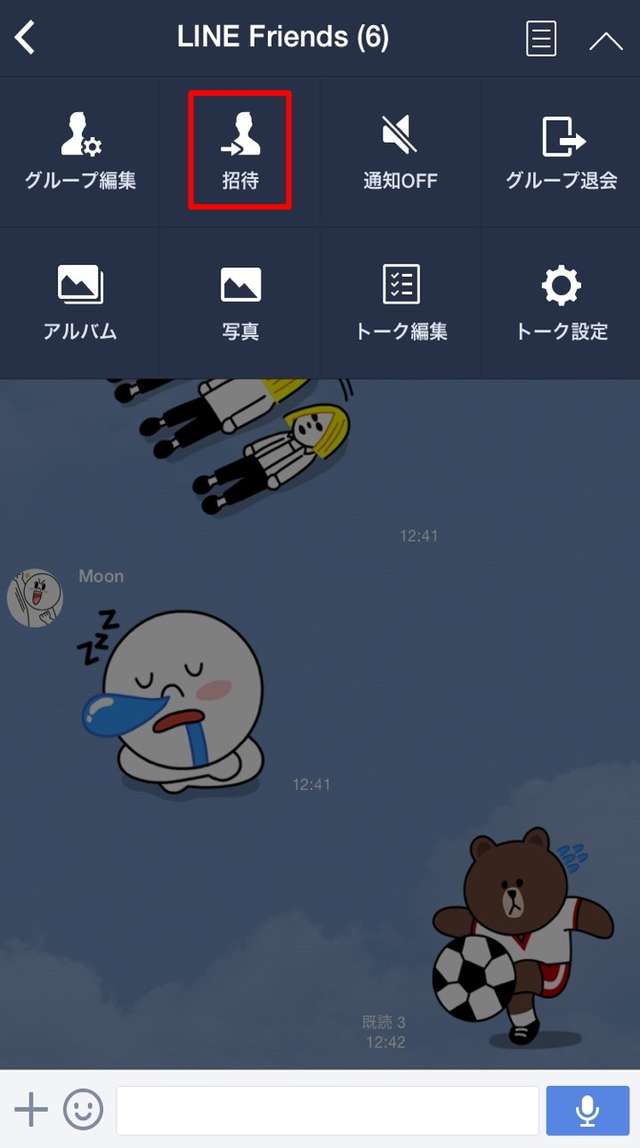
Task: Open アルバム albums
Action: point(81,302)
